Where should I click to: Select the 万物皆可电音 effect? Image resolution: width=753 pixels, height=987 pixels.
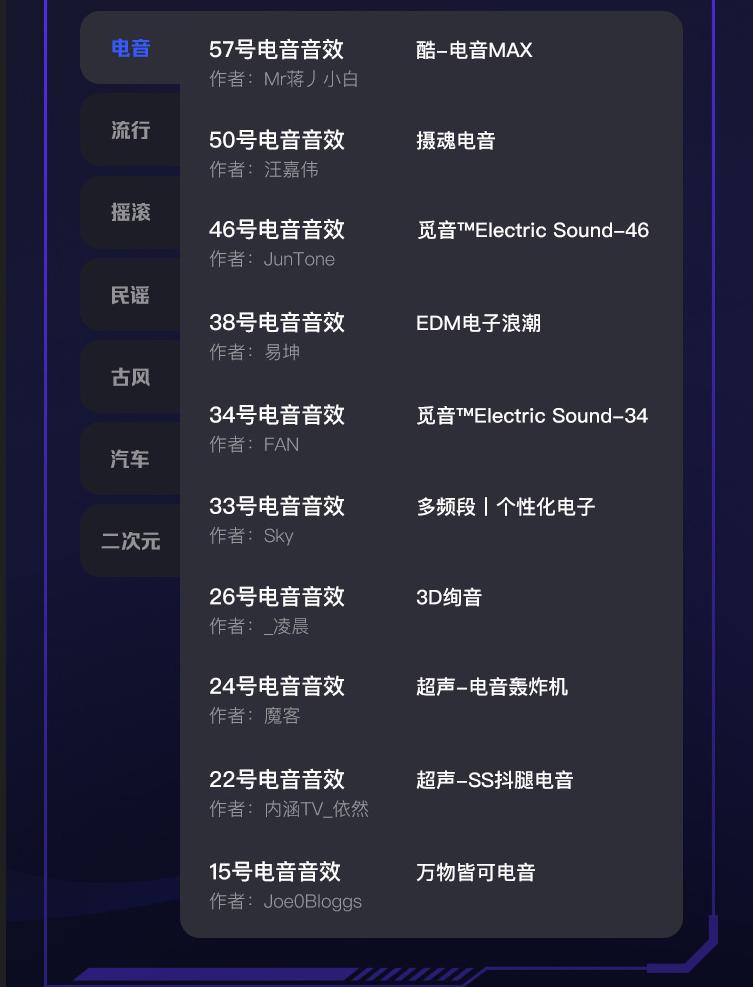tap(477, 872)
